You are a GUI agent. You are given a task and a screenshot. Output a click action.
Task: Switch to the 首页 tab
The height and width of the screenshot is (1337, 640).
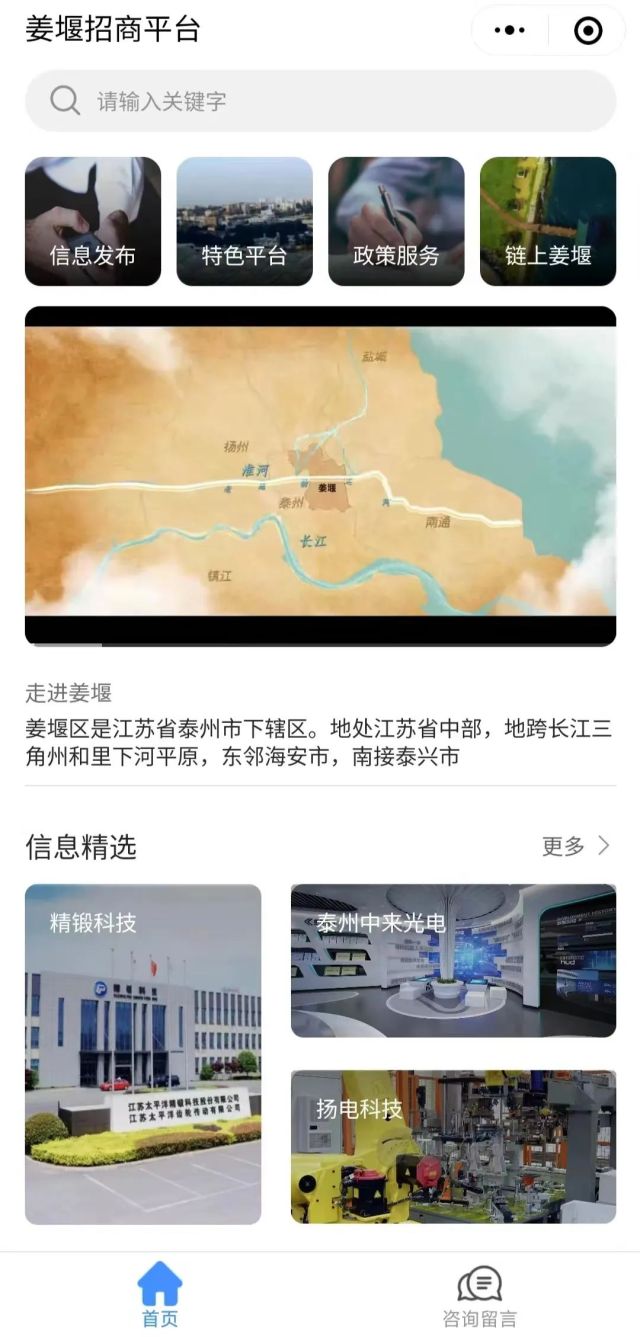[x=160, y=1294]
